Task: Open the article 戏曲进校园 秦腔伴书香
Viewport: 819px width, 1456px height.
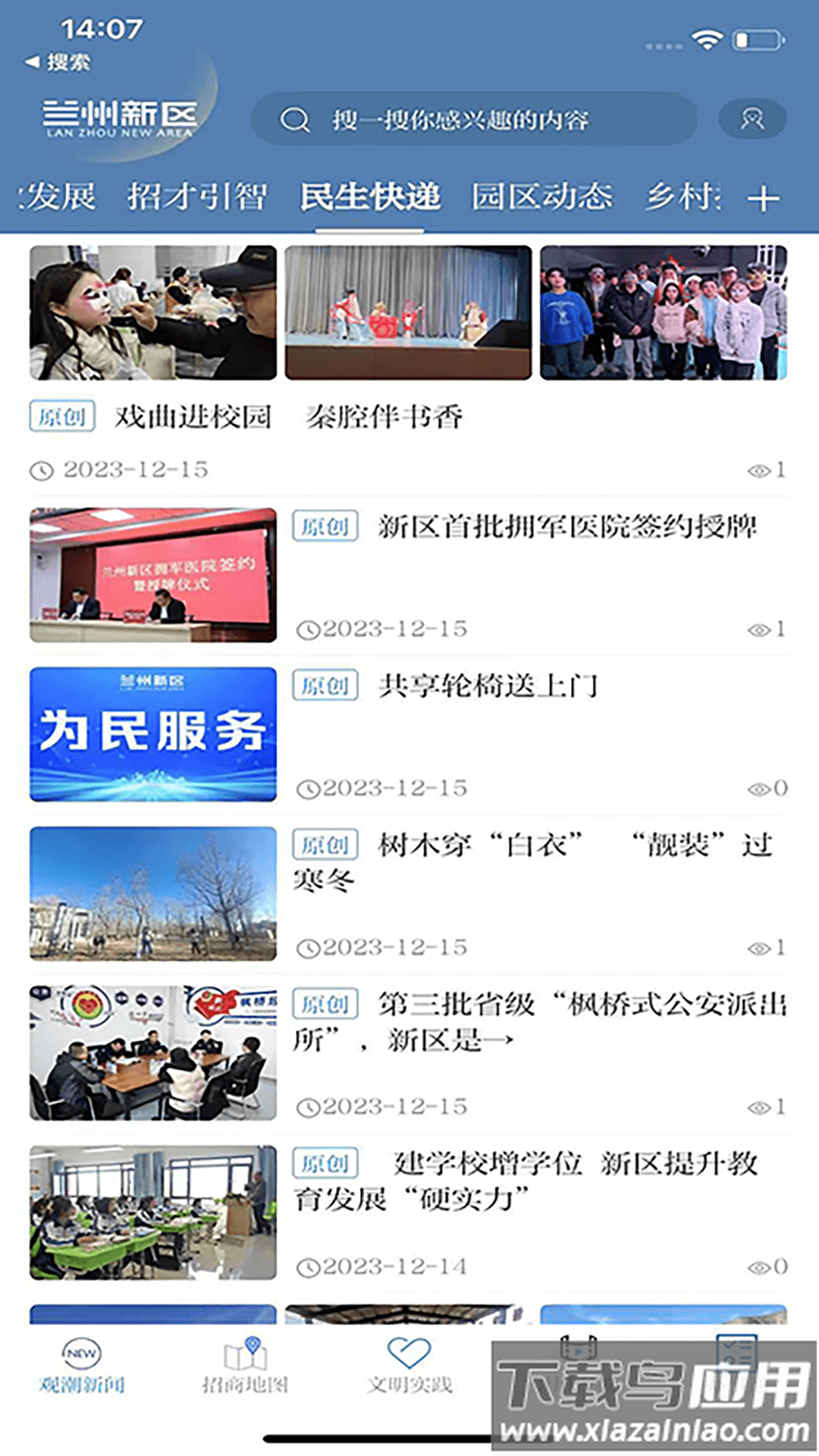Action: pyautogui.click(x=288, y=416)
